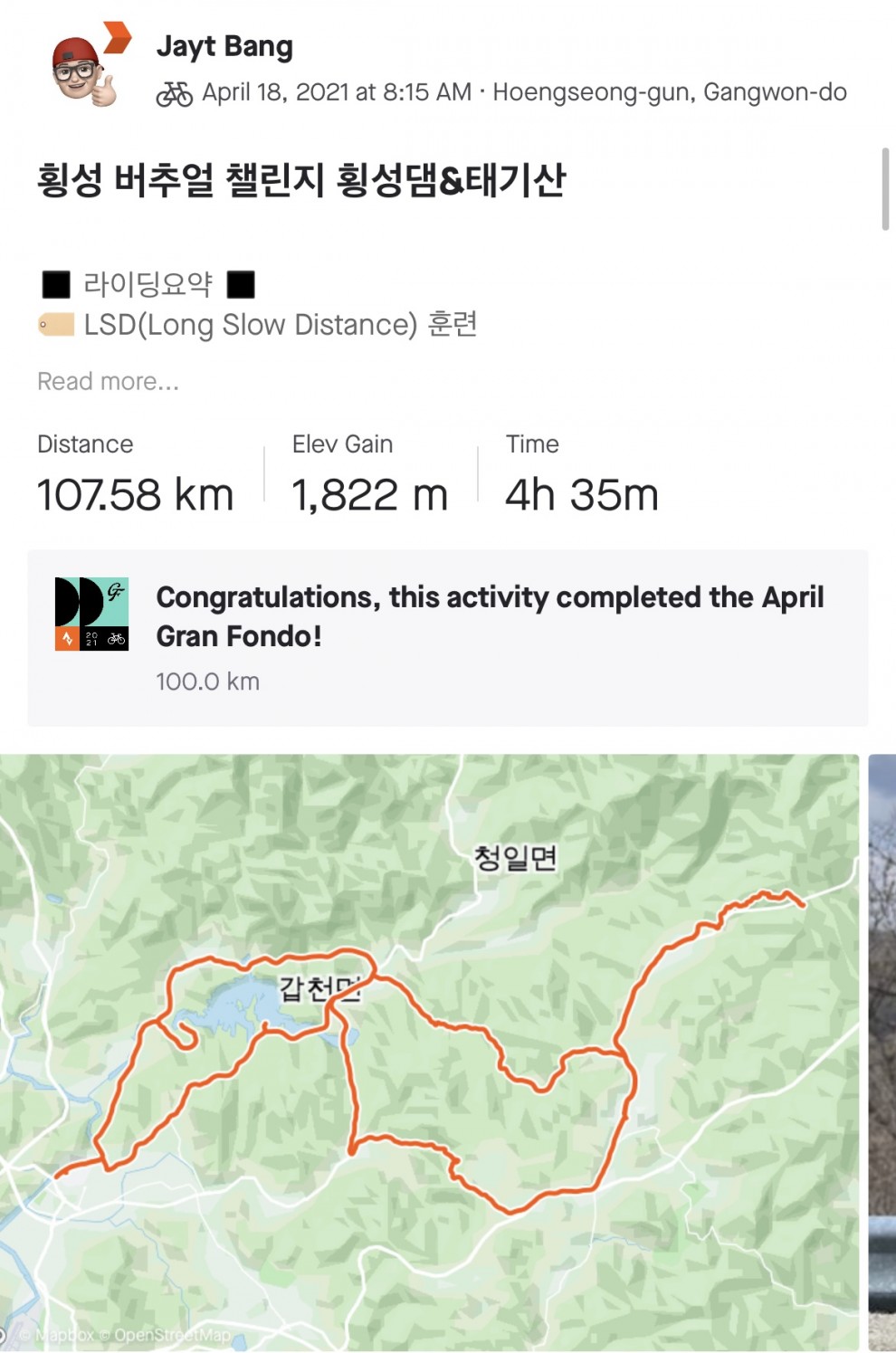
Task: Open Jayt Bang's name link
Action: tap(224, 46)
